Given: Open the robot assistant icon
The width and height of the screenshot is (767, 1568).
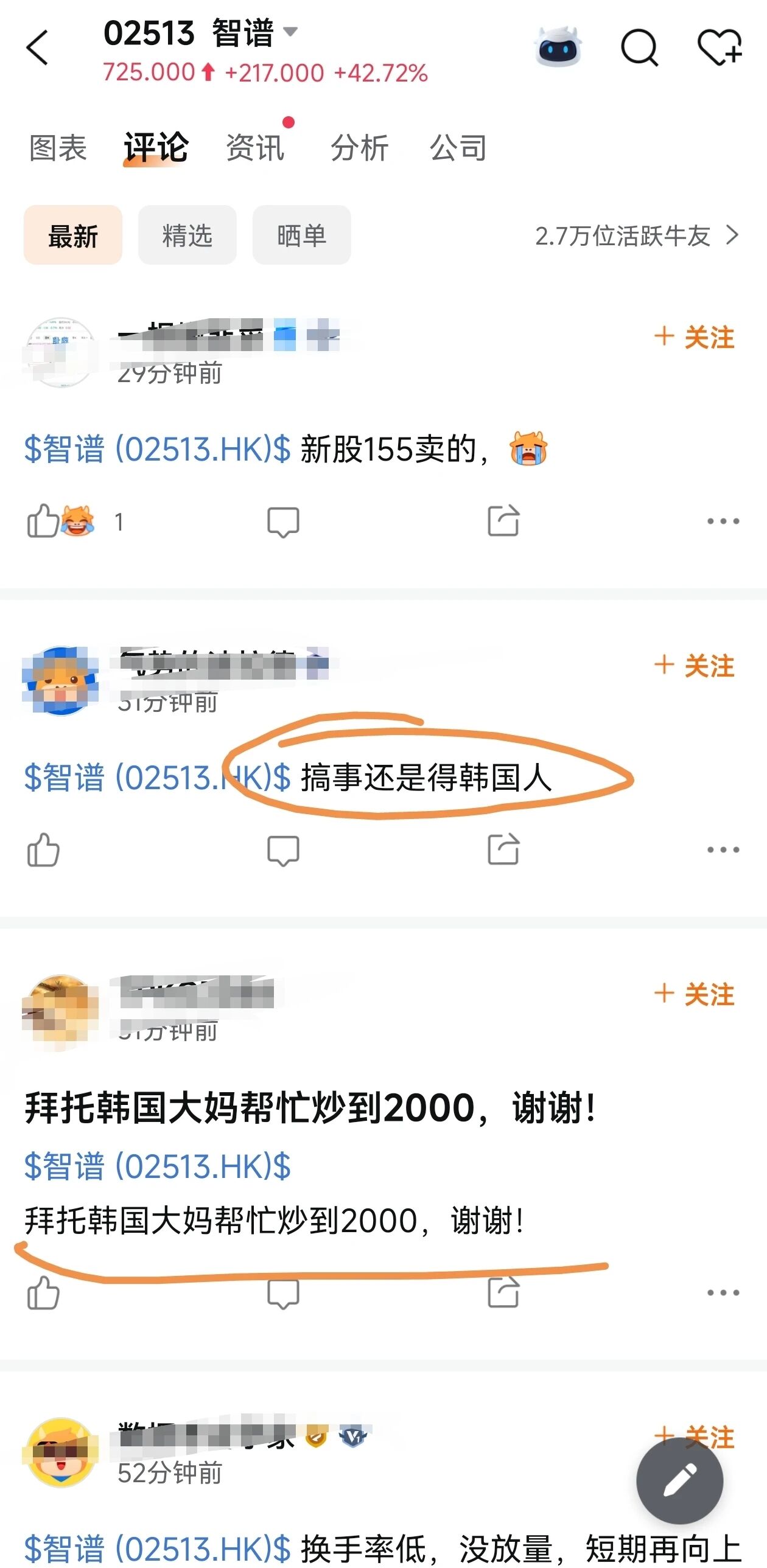Looking at the screenshot, I should tap(558, 46).
